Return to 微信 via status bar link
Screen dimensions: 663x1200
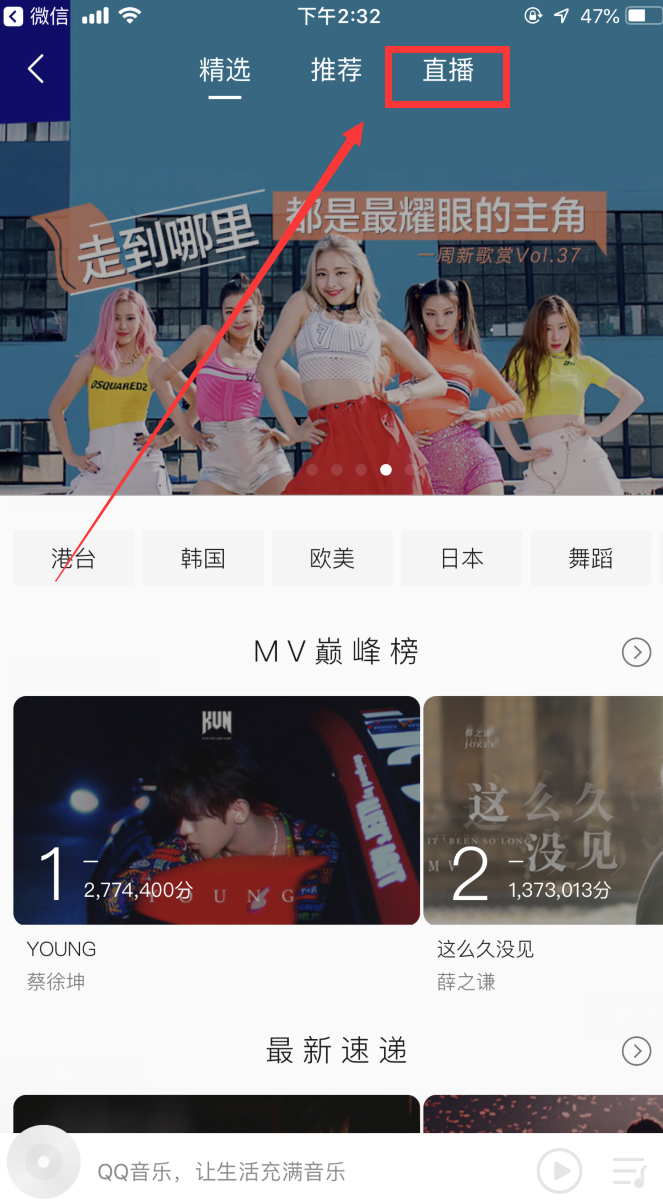(37, 16)
